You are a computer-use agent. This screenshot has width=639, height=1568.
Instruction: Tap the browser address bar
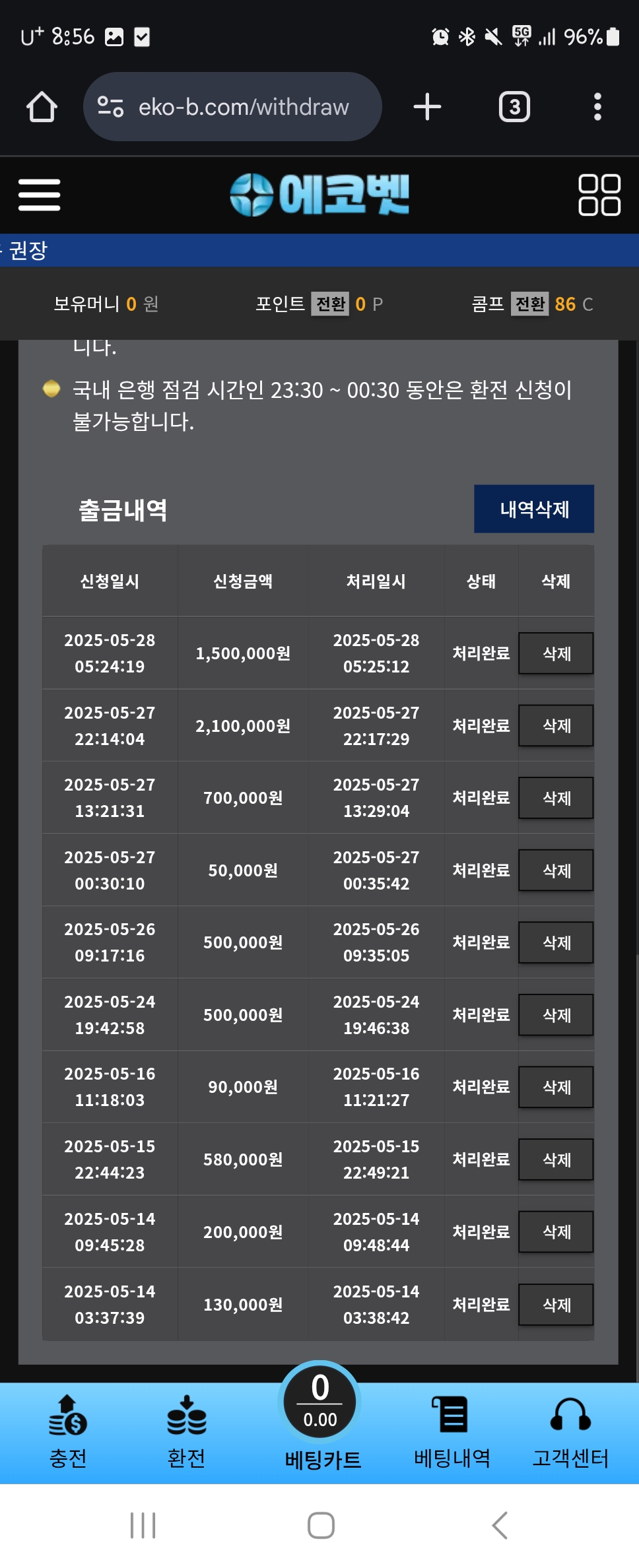click(x=232, y=107)
